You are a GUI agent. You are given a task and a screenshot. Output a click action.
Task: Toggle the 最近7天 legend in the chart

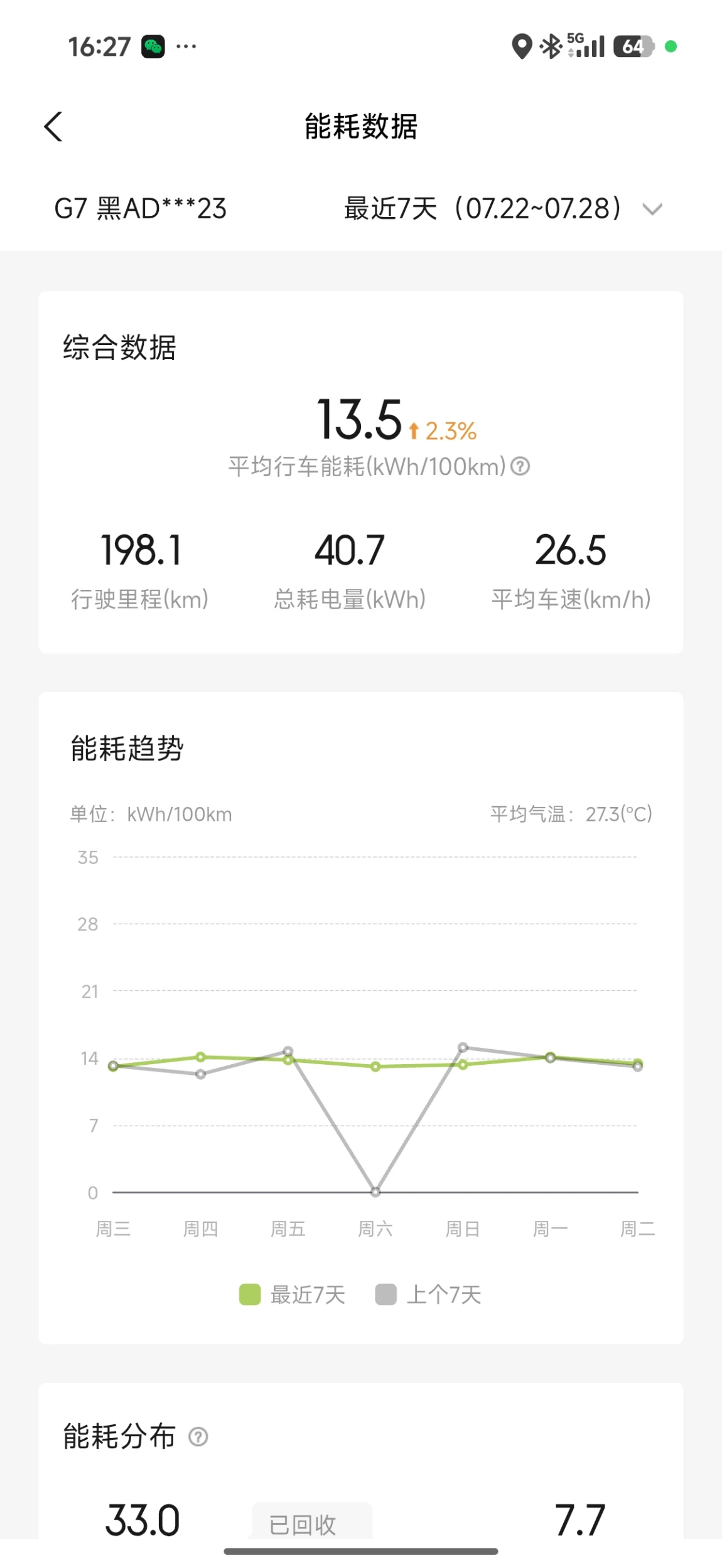pyautogui.click(x=293, y=1294)
